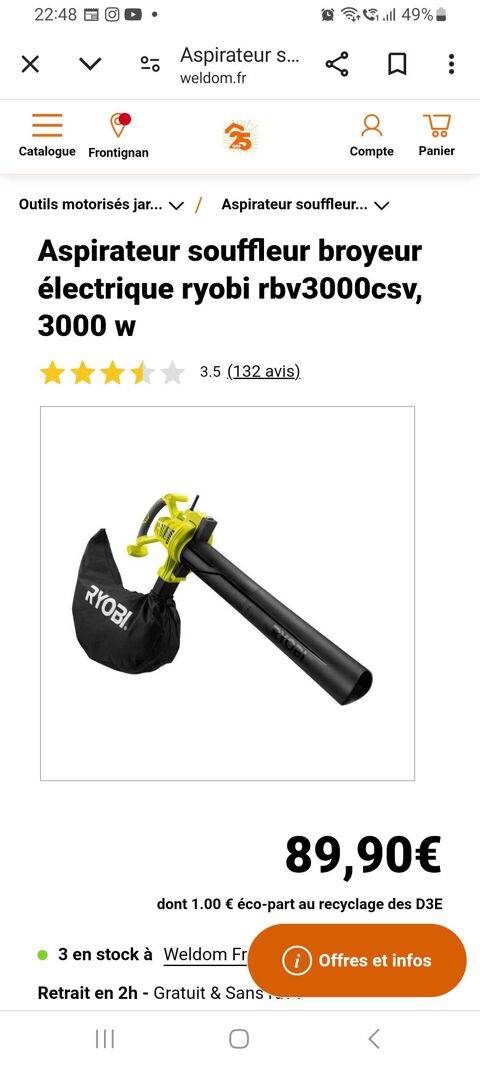The width and height of the screenshot is (480, 1070).
Task: Open the browser overflow menu
Action: tap(451, 64)
